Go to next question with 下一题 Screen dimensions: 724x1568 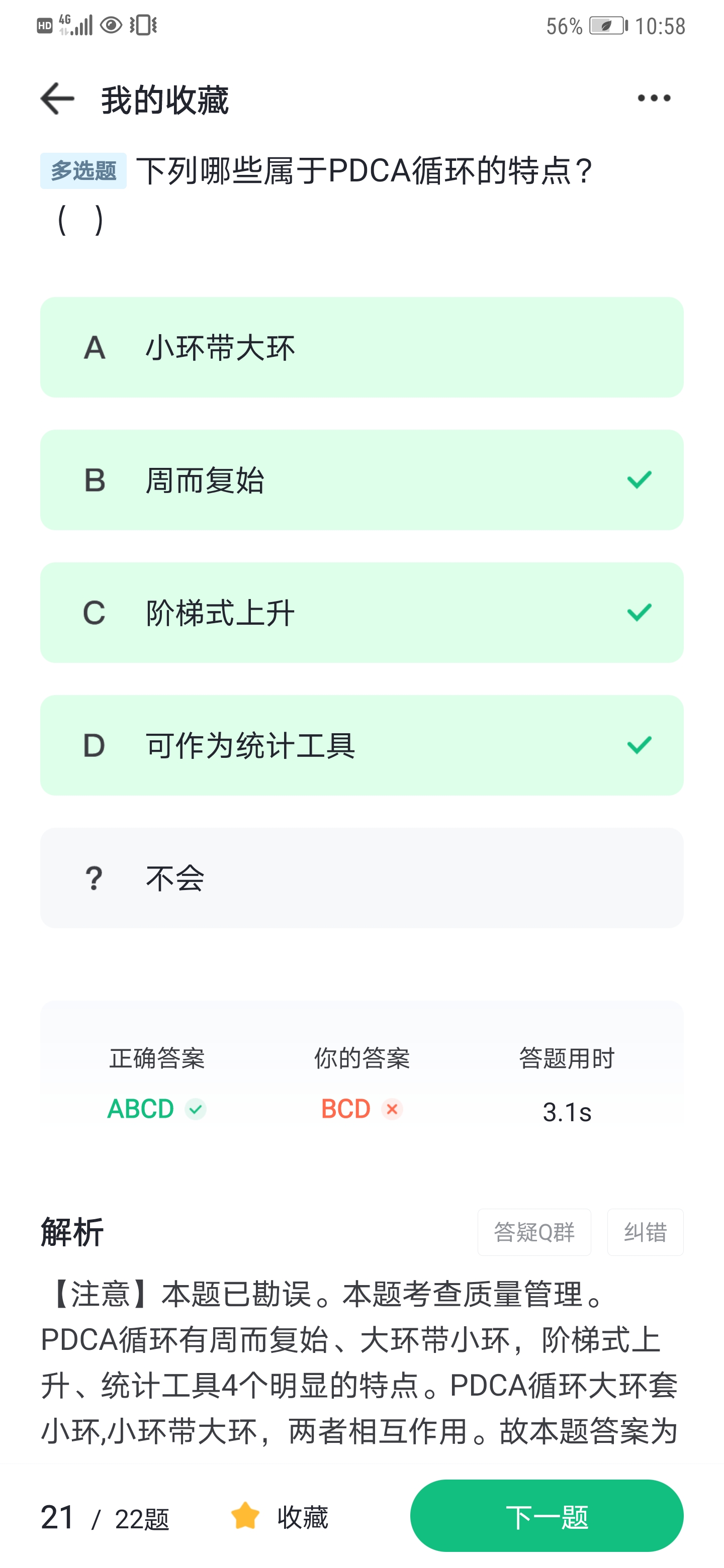click(546, 1516)
